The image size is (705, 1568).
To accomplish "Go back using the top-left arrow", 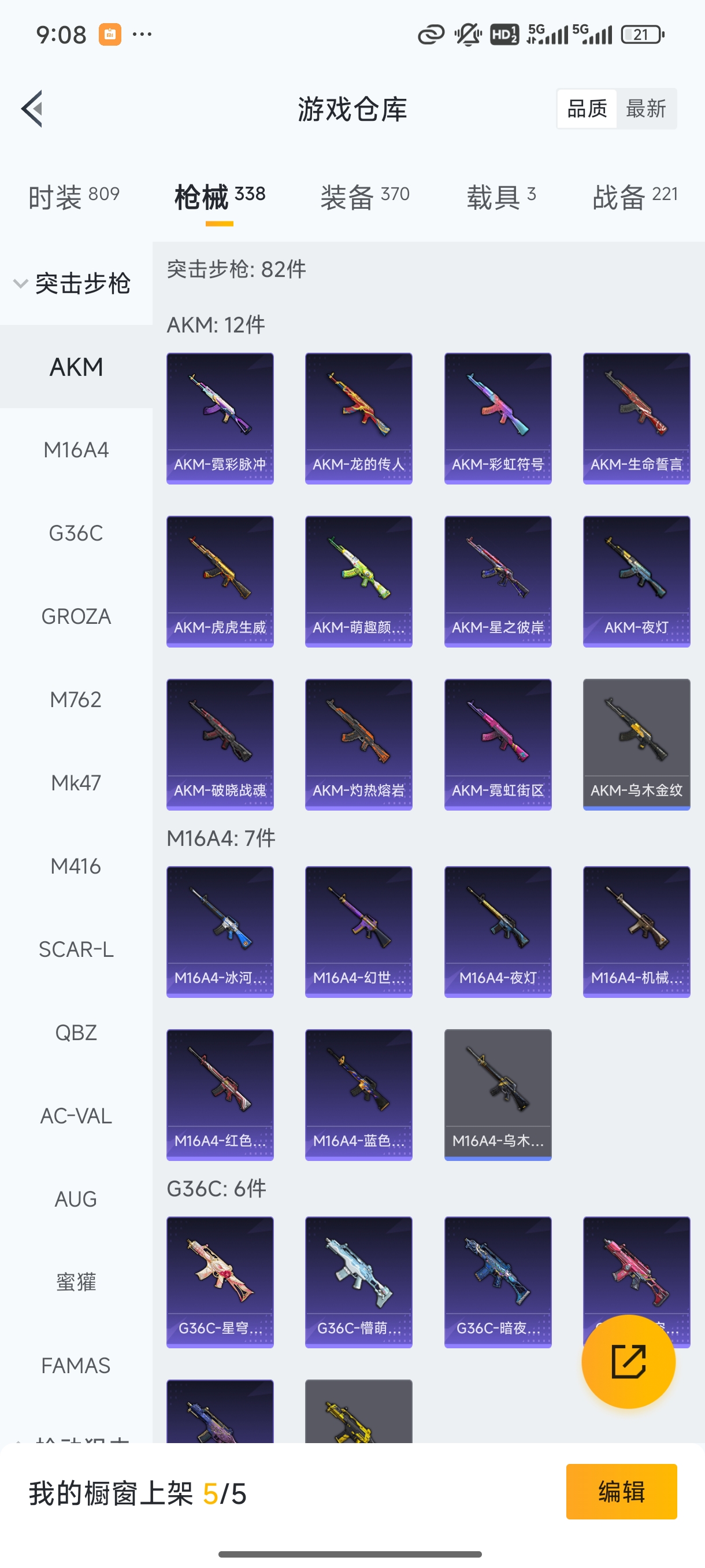I will point(32,109).
